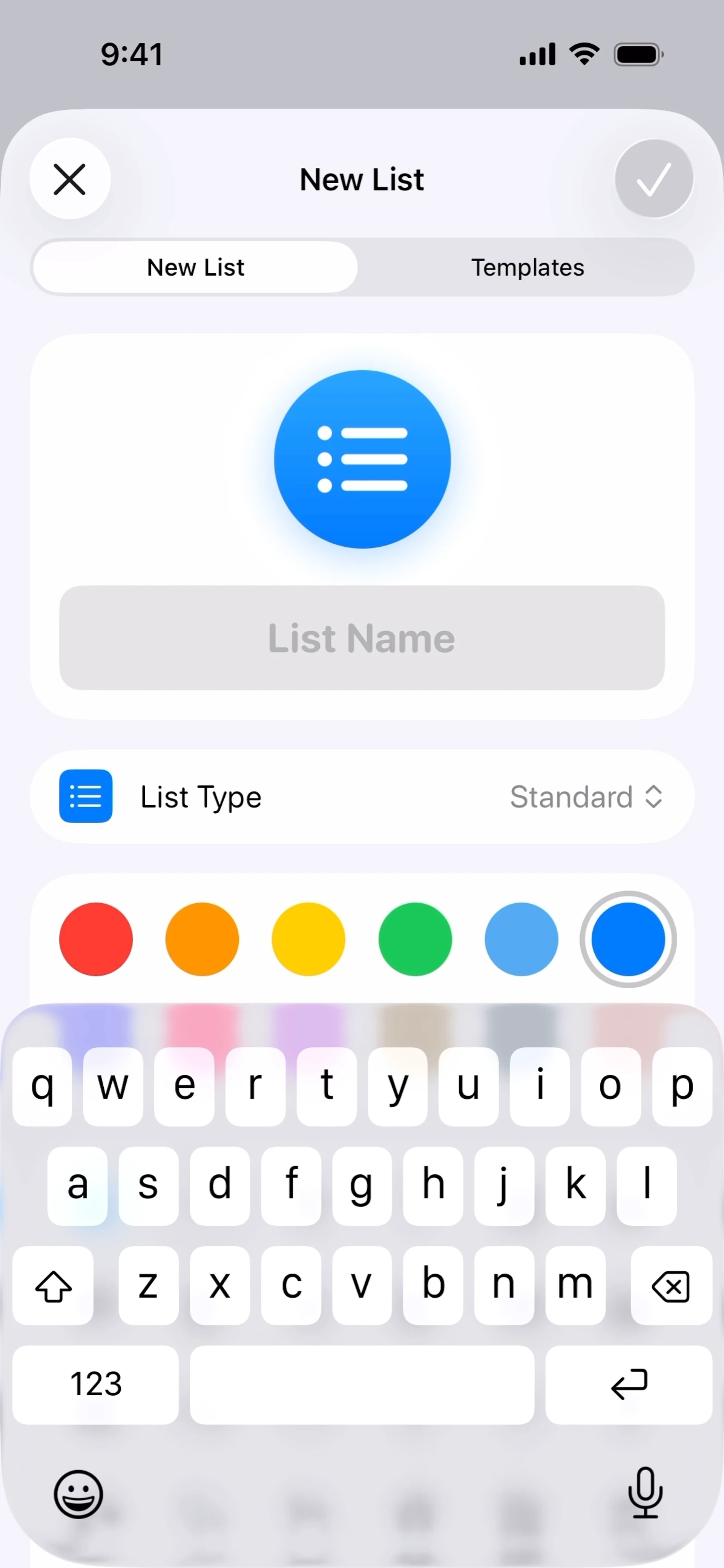This screenshot has width=724, height=1568.
Task: Tap the blue list icon preview
Action: point(362,459)
